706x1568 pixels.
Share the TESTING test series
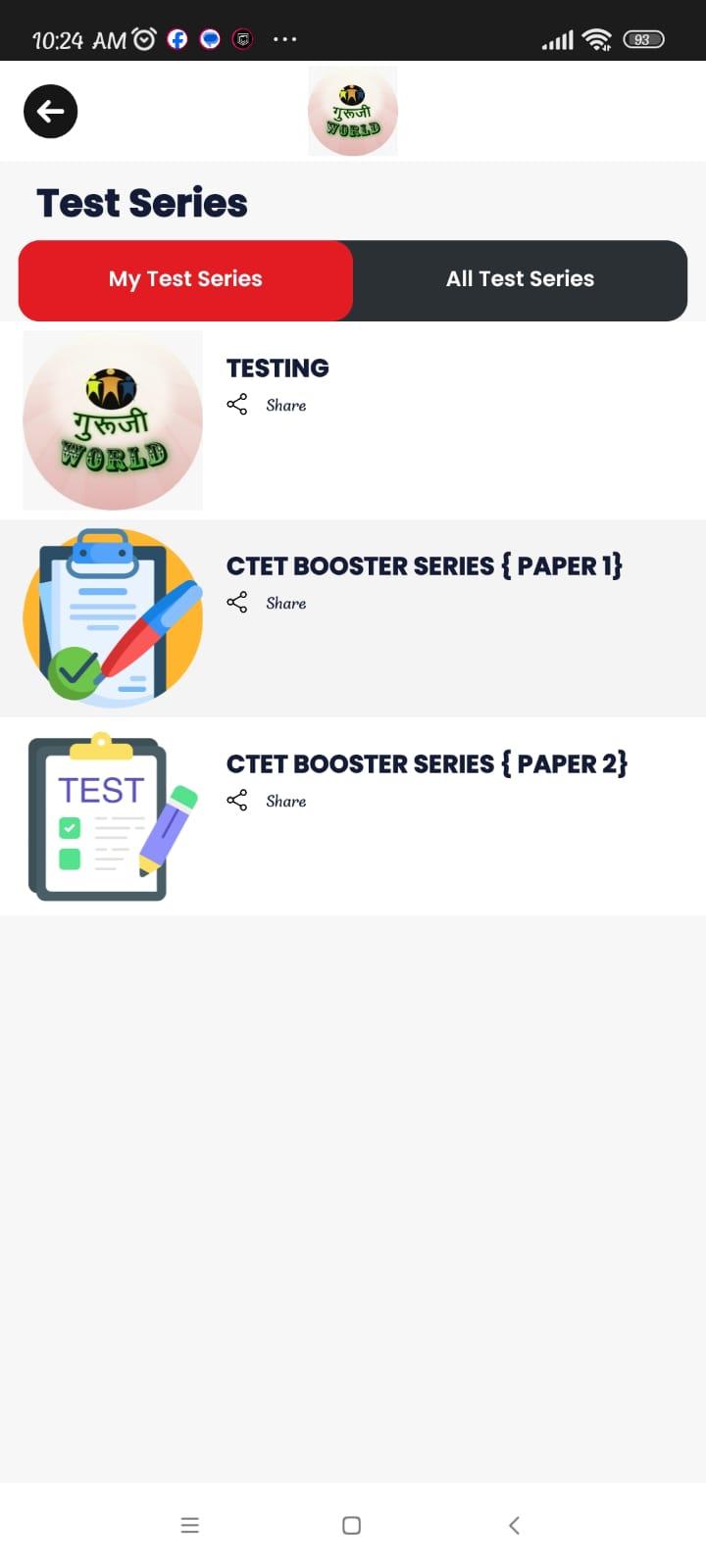coord(267,406)
